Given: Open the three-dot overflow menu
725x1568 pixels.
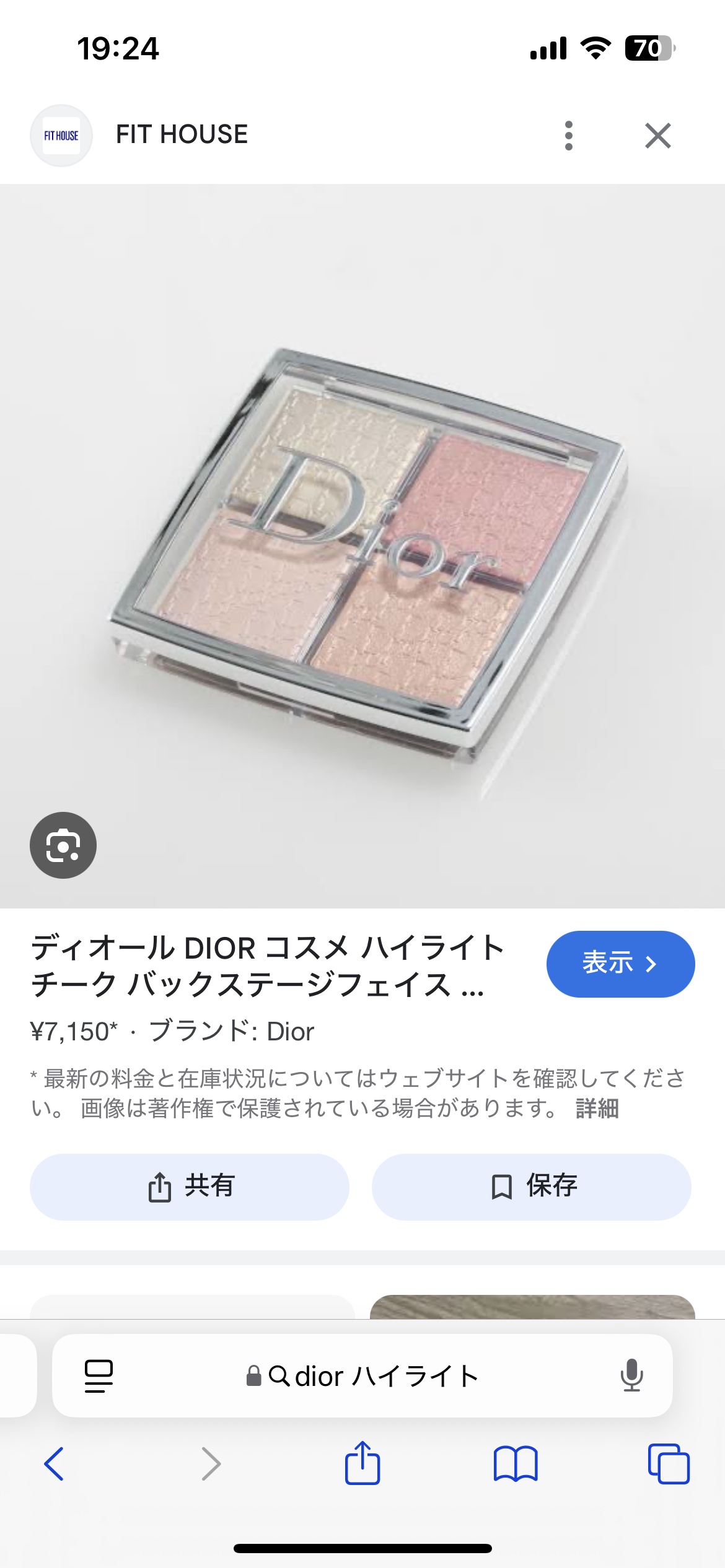Looking at the screenshot, I should point(569,136).
